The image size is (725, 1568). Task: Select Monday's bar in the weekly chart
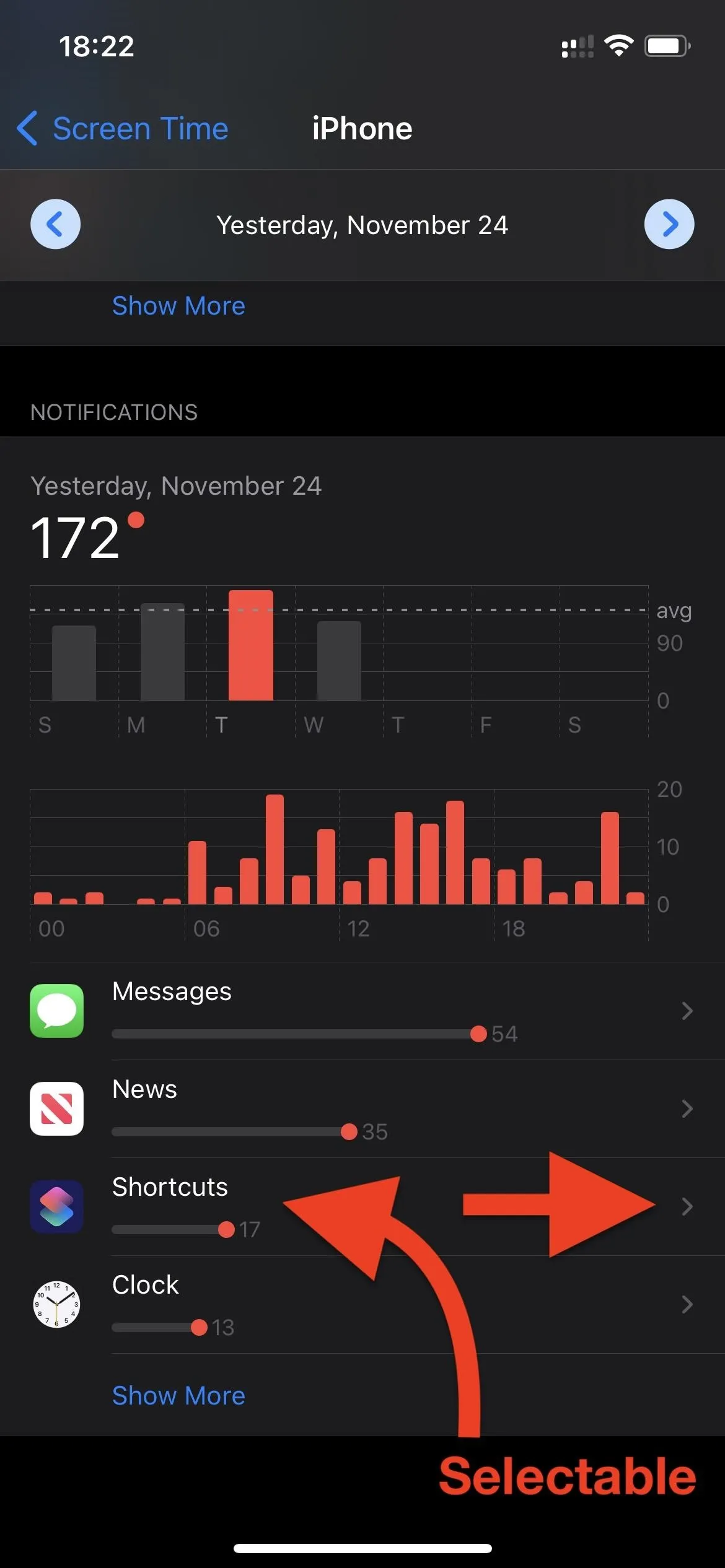click(x=162, y=651)
